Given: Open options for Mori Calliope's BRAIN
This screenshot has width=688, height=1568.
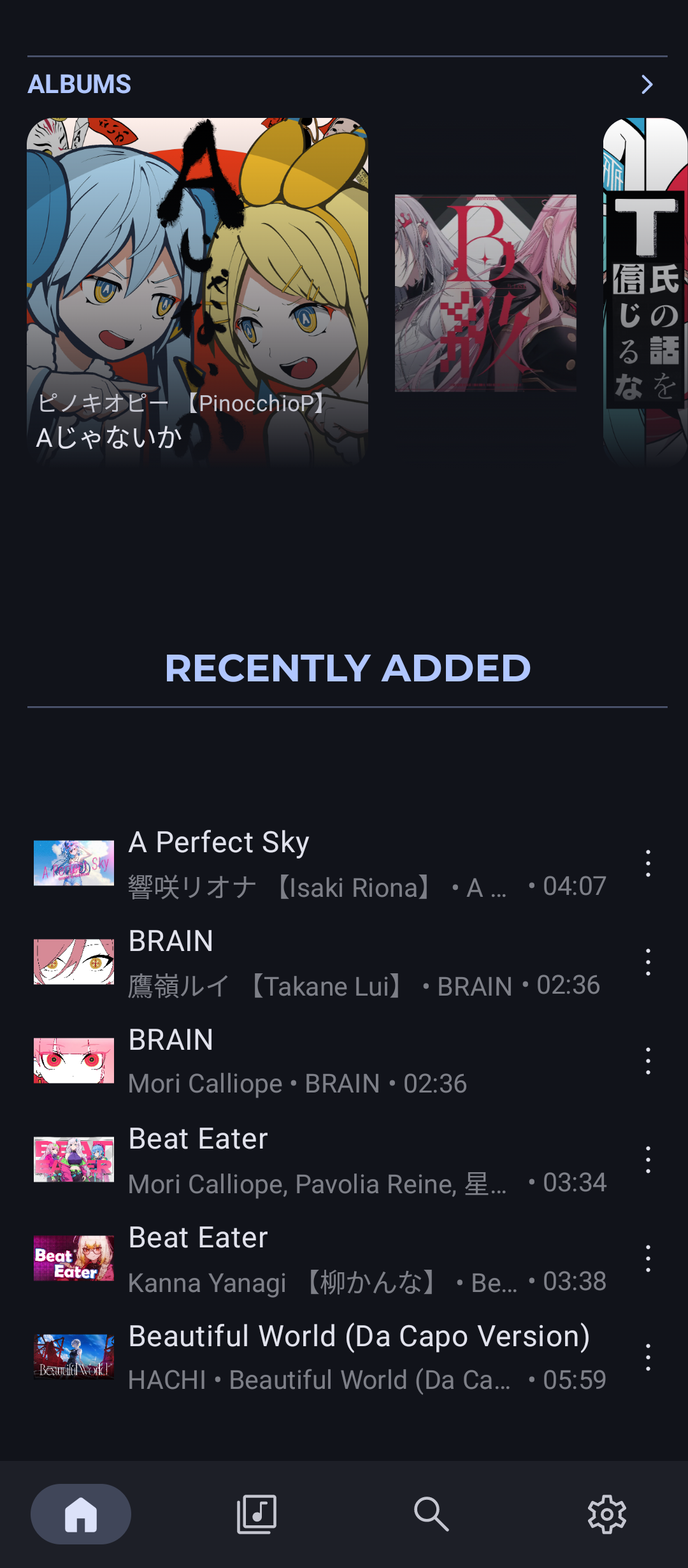Looking at the screenshot, I should click(648, 1061).
